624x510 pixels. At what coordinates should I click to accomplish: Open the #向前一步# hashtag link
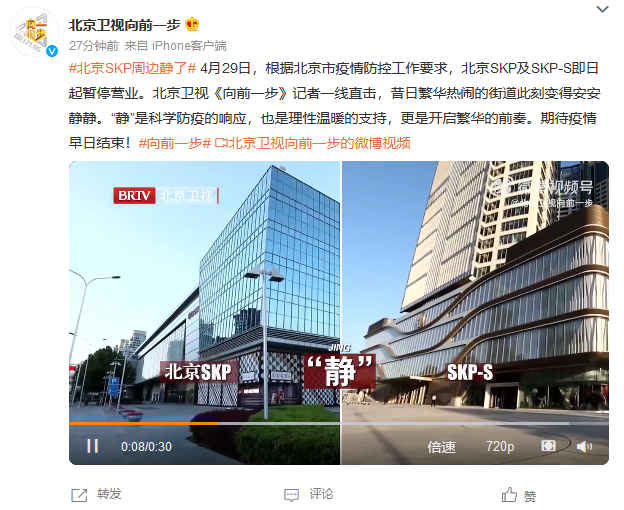click(170, 142)
